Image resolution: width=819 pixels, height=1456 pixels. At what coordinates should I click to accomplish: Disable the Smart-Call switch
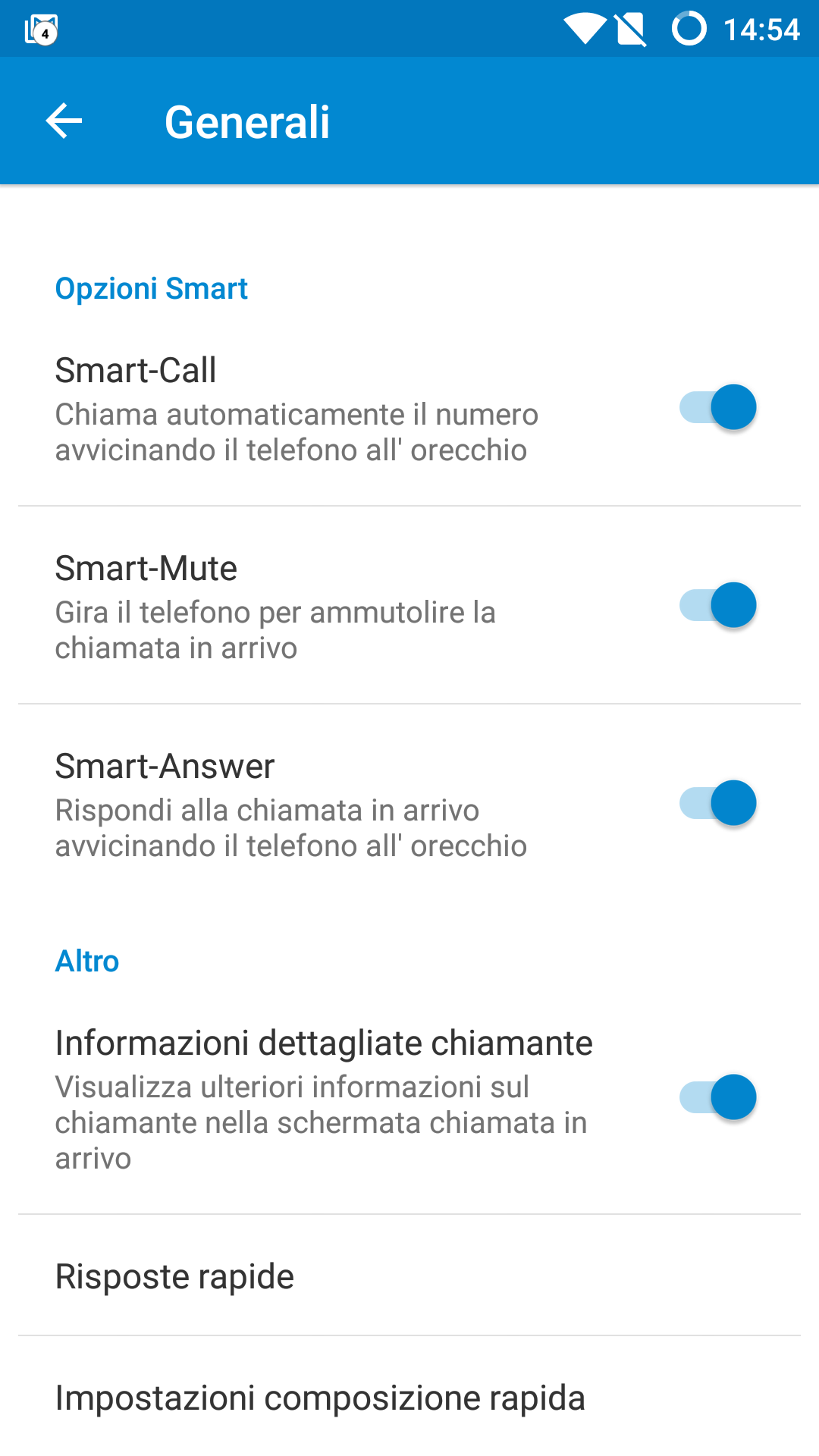(x=717, y=407)
